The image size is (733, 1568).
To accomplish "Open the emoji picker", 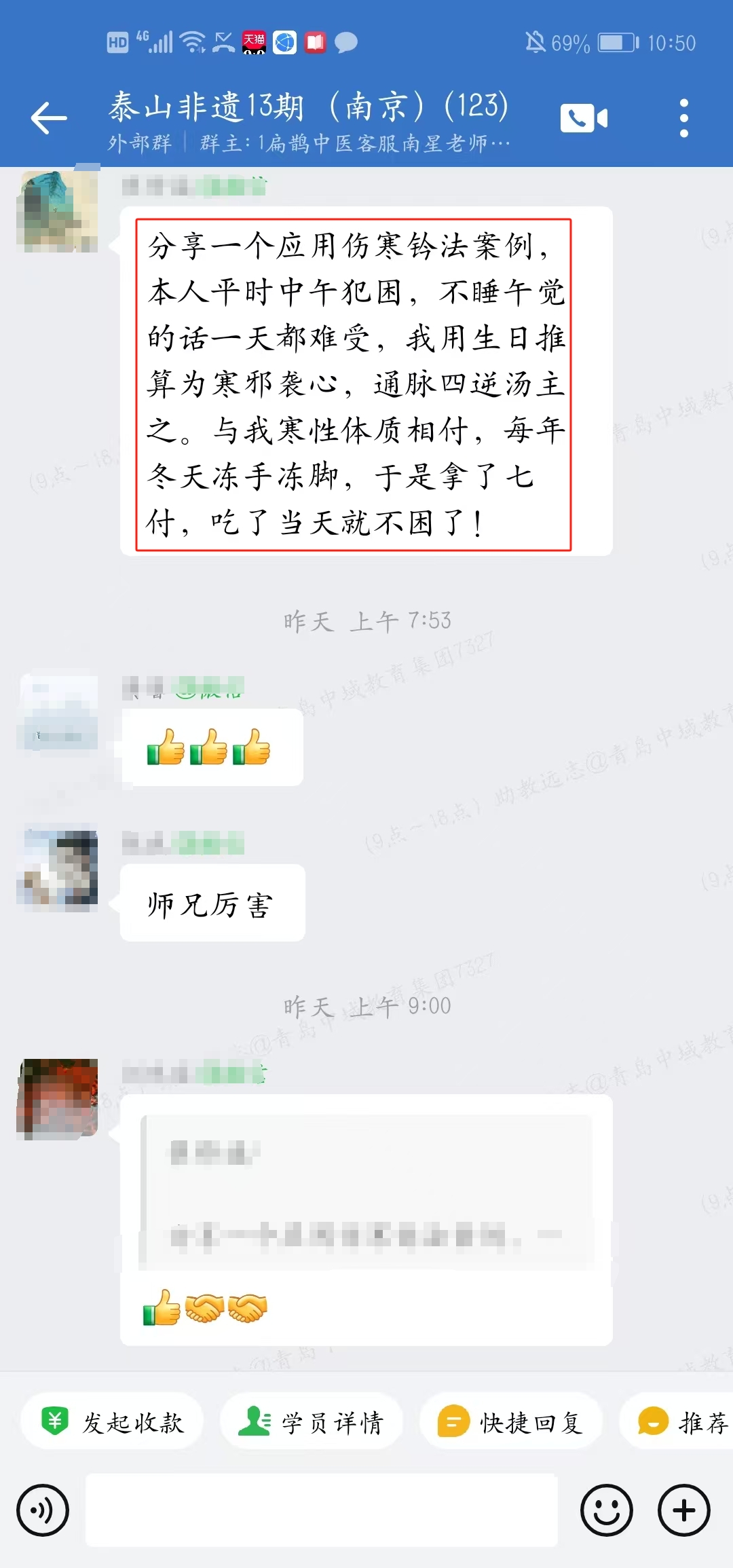I will point(606,1510).
